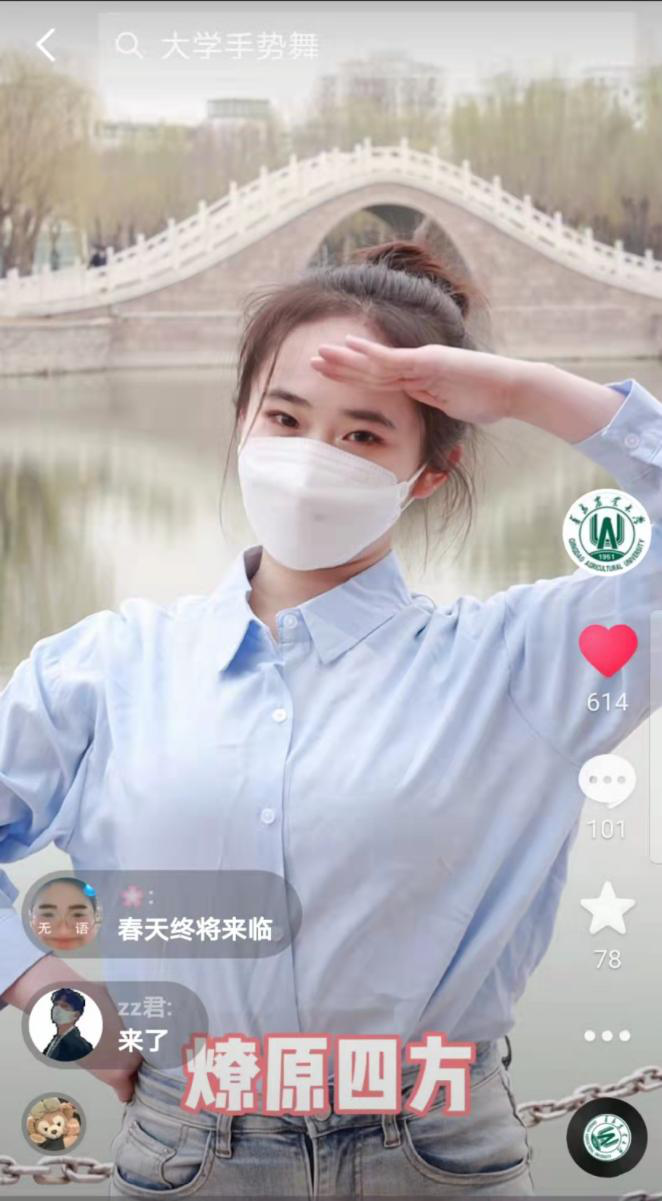Open the bear avatar commenter's profile

(54, 1122)
